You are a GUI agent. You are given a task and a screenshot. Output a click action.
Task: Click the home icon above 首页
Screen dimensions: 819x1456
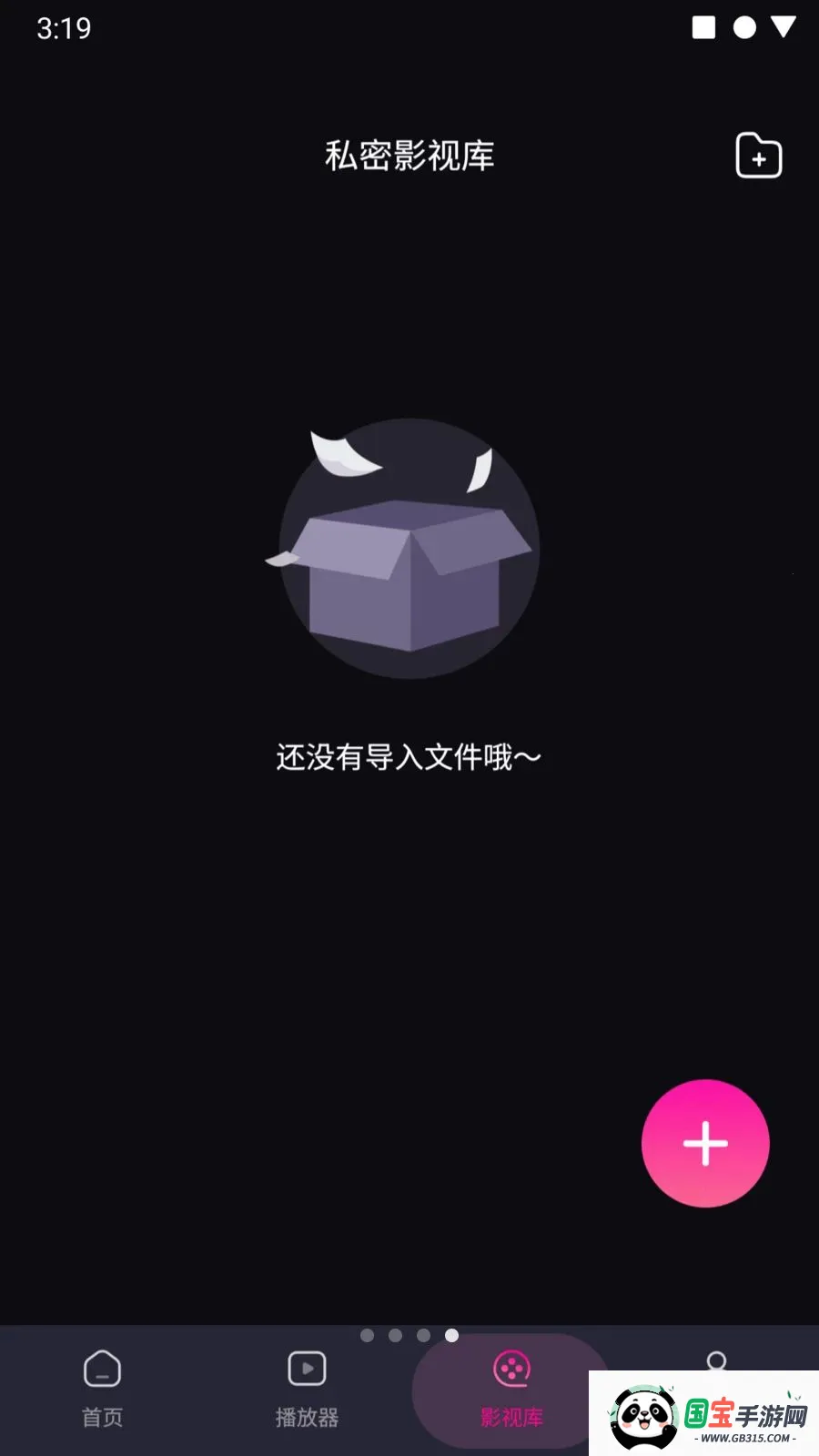(x=102, y=1368)
